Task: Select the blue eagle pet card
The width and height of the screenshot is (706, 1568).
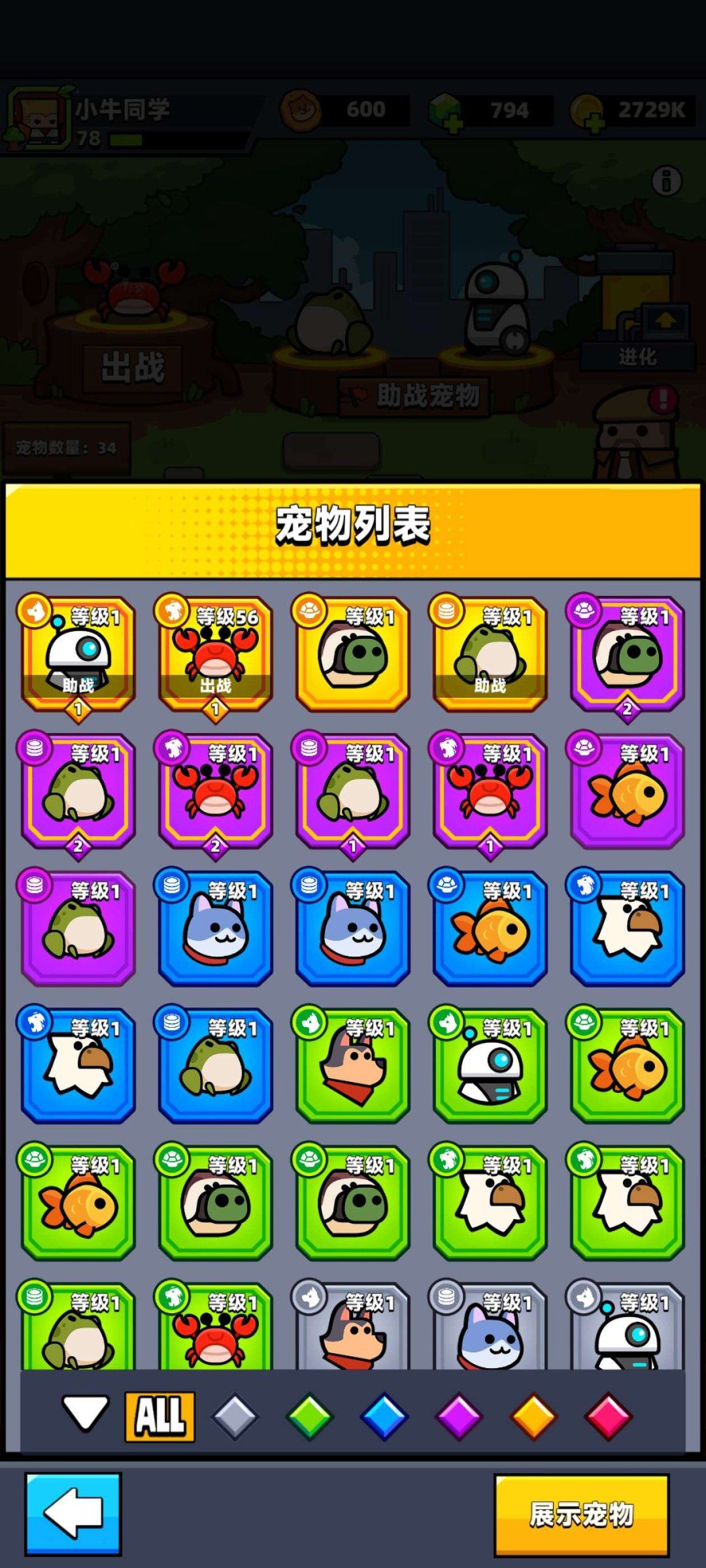Action: [x=626, y=928]
